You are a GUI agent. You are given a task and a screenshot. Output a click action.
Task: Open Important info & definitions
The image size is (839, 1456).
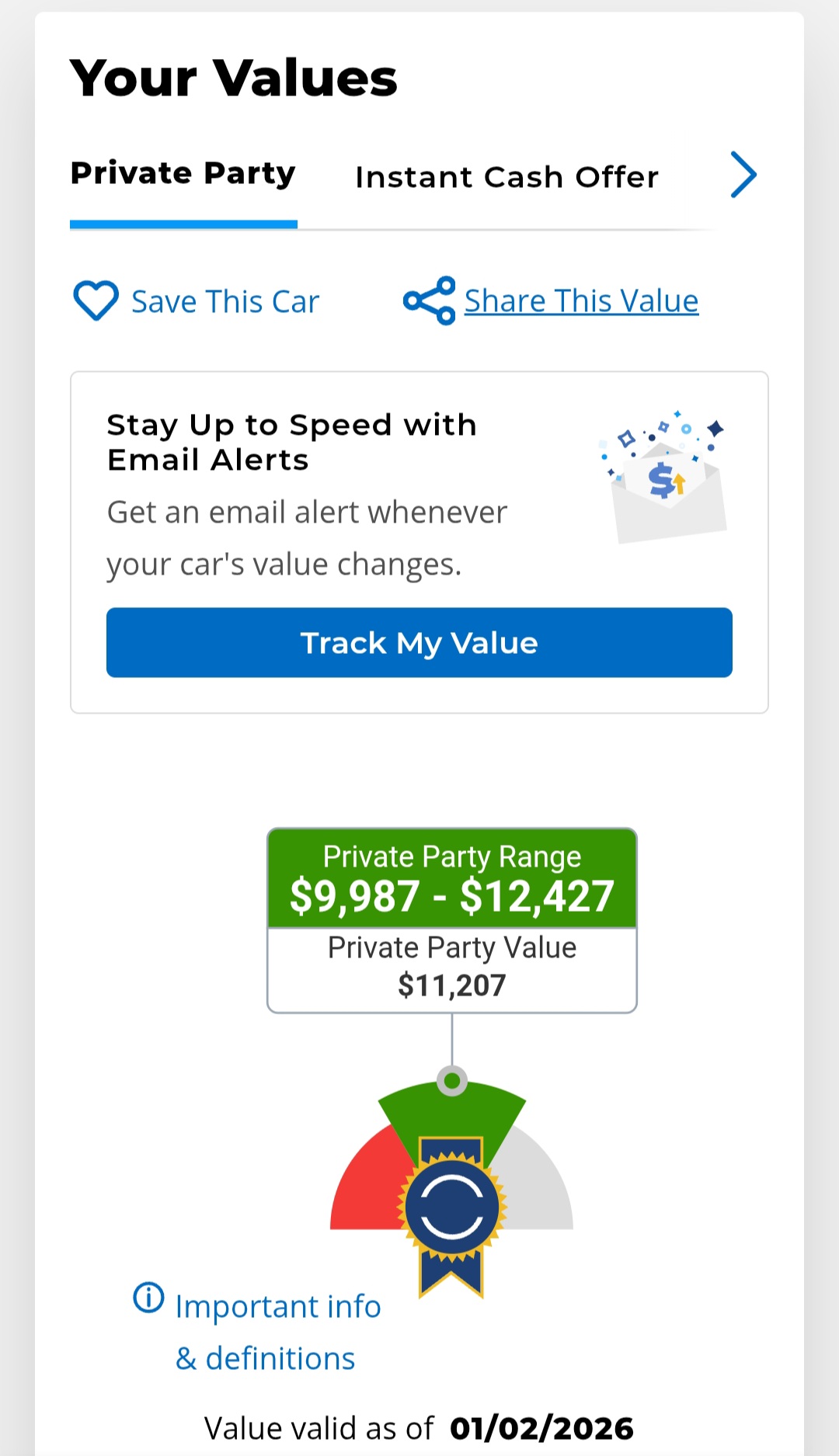point(264,1332)
